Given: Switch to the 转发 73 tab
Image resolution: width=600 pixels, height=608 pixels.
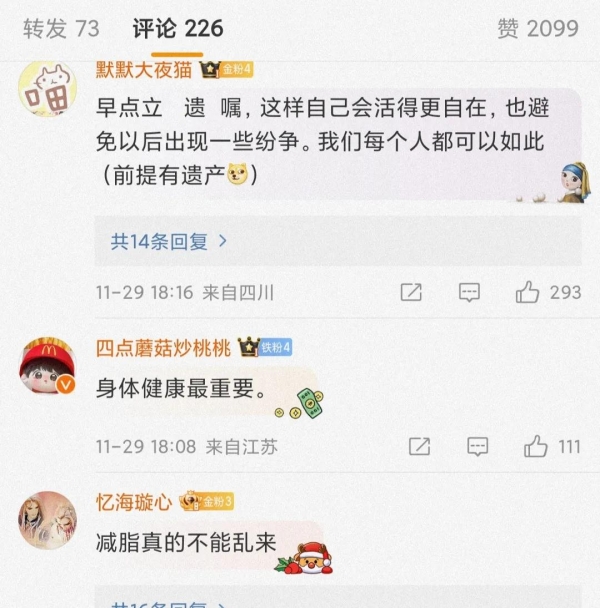Looking at the screenshot, I should (x=61, y=28).
